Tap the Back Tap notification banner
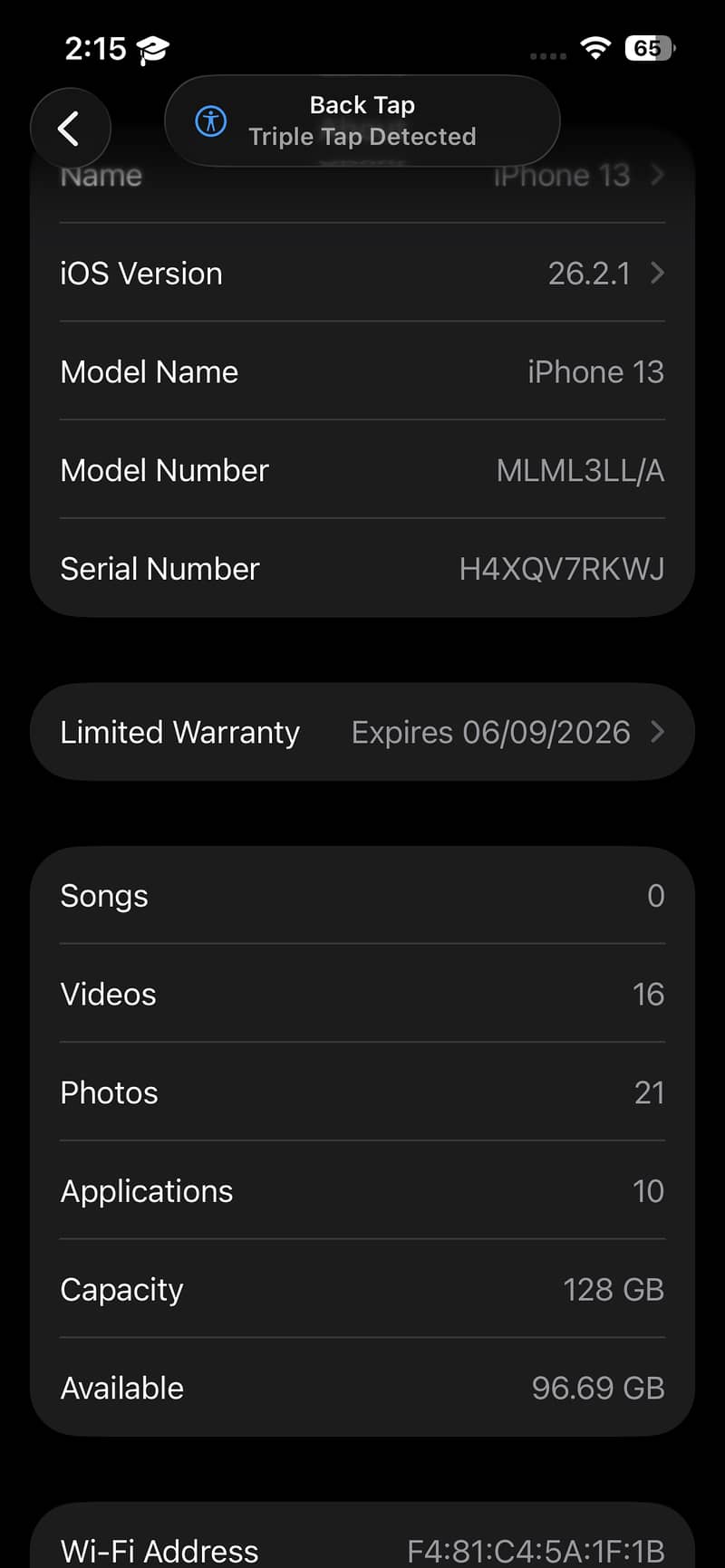Screen dimensions: 725x1568 tap(362, 120)
